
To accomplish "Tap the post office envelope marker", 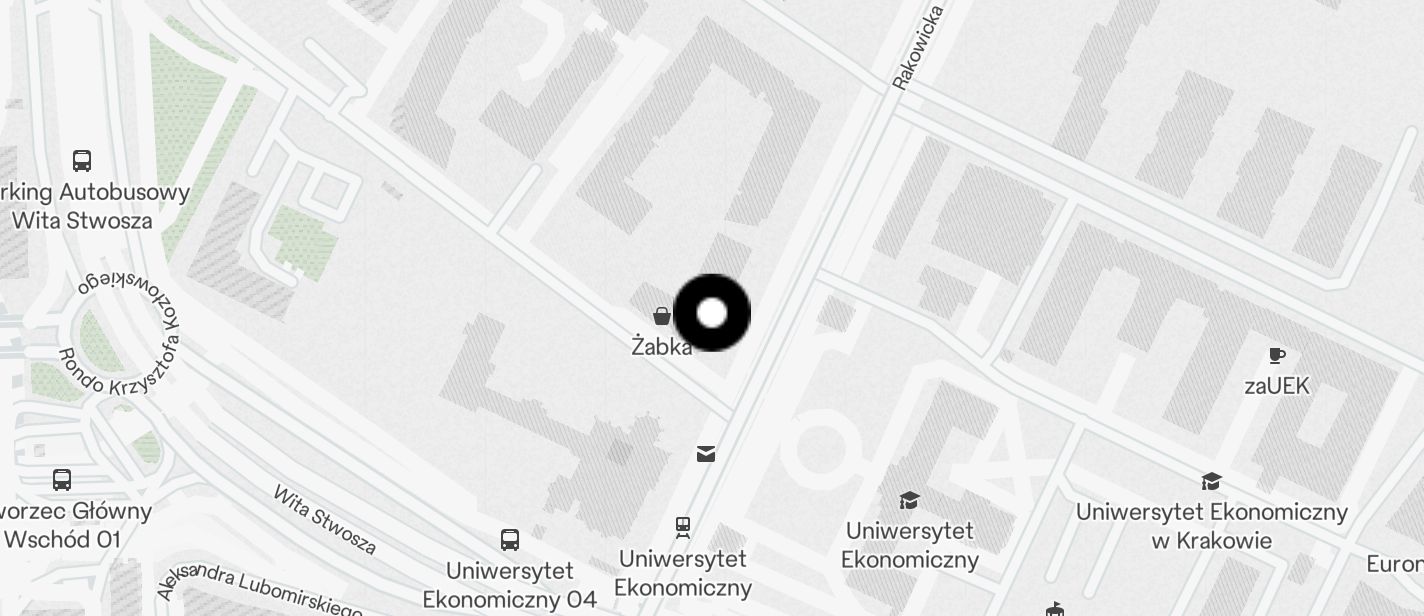I will pos(706,454).
